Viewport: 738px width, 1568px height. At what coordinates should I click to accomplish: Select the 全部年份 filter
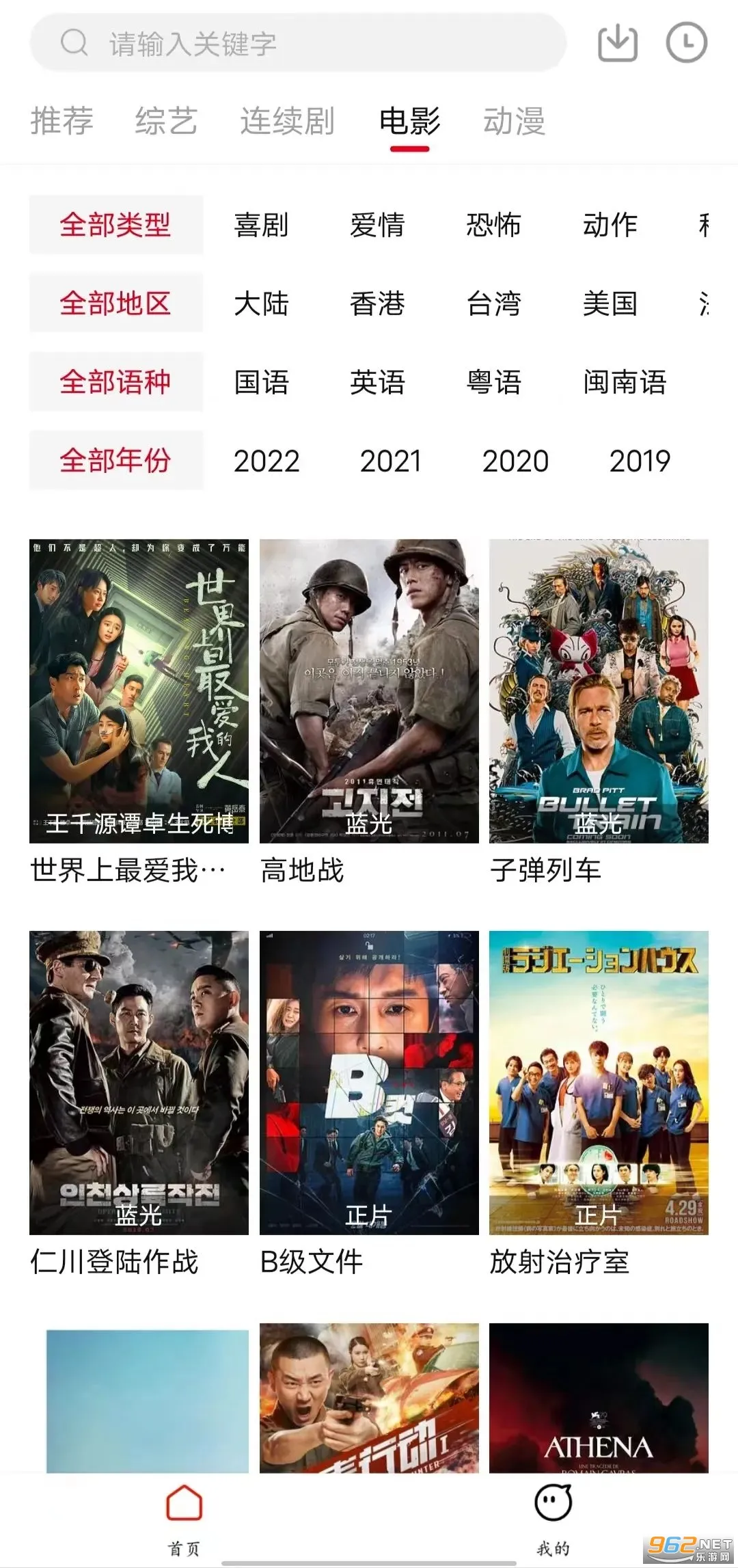[x=115, y=460]
